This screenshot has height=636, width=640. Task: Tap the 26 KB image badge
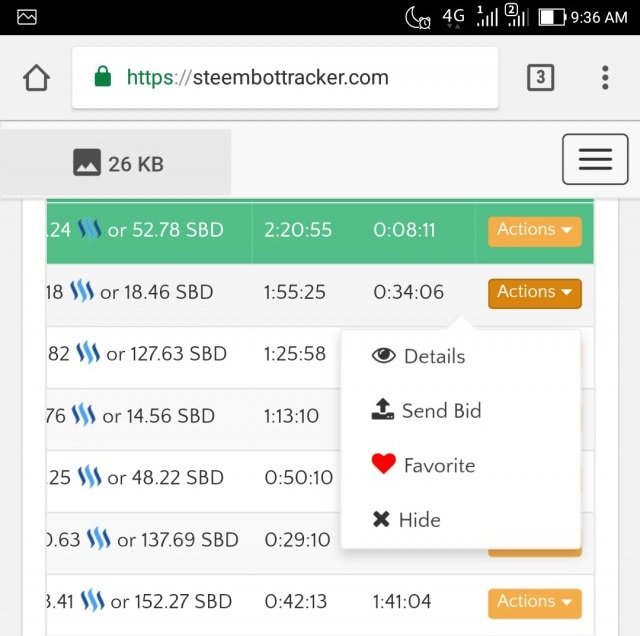click(118, 163)
